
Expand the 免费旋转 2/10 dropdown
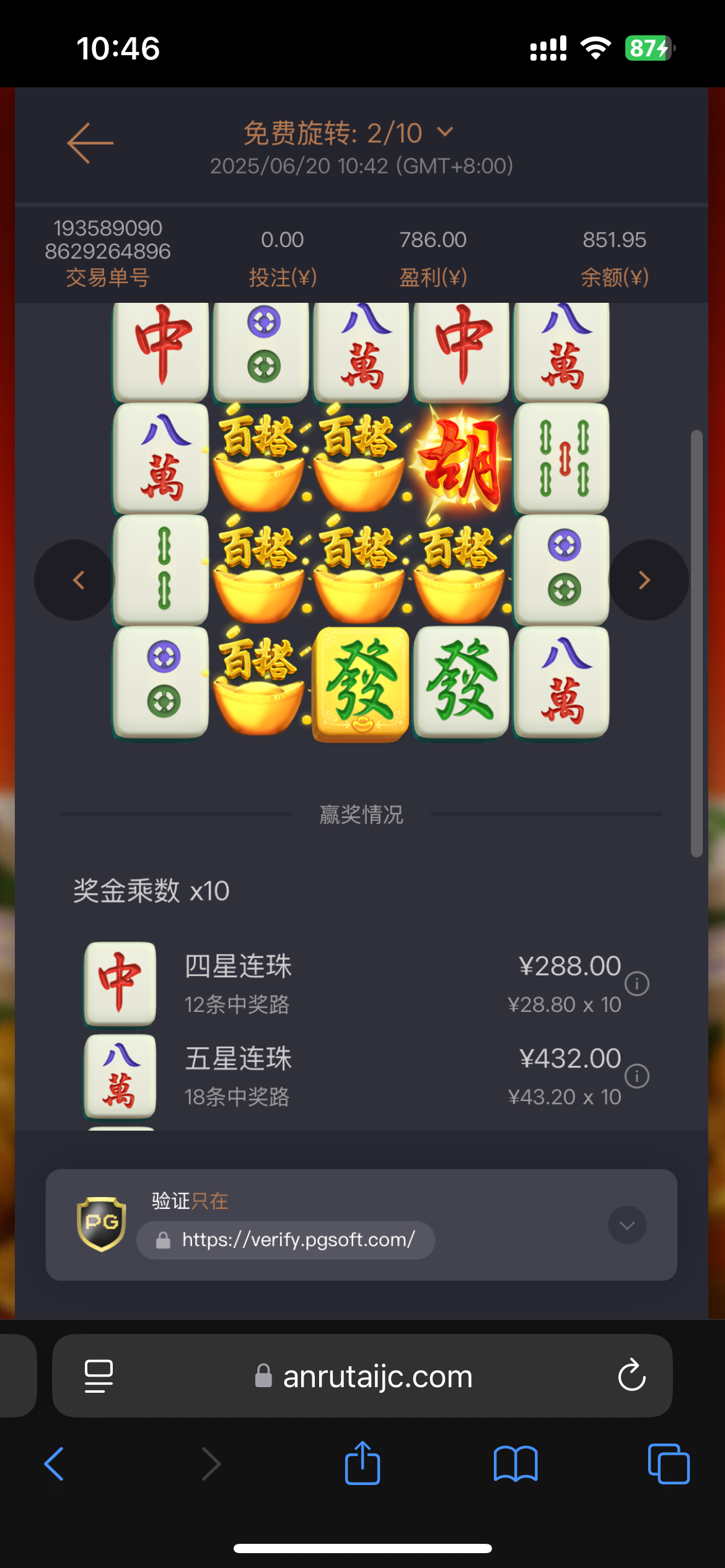(444, 132)
